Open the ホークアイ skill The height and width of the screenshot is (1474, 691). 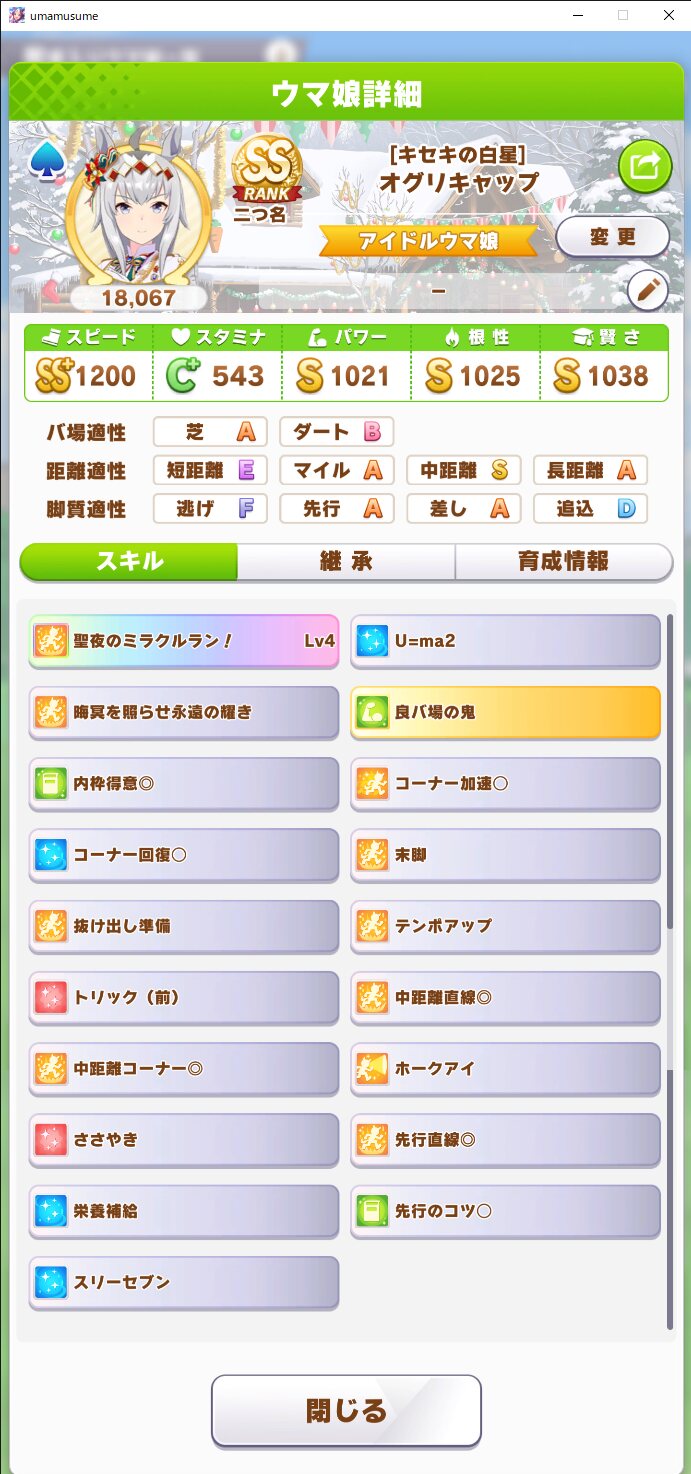tap(505, 1068)
